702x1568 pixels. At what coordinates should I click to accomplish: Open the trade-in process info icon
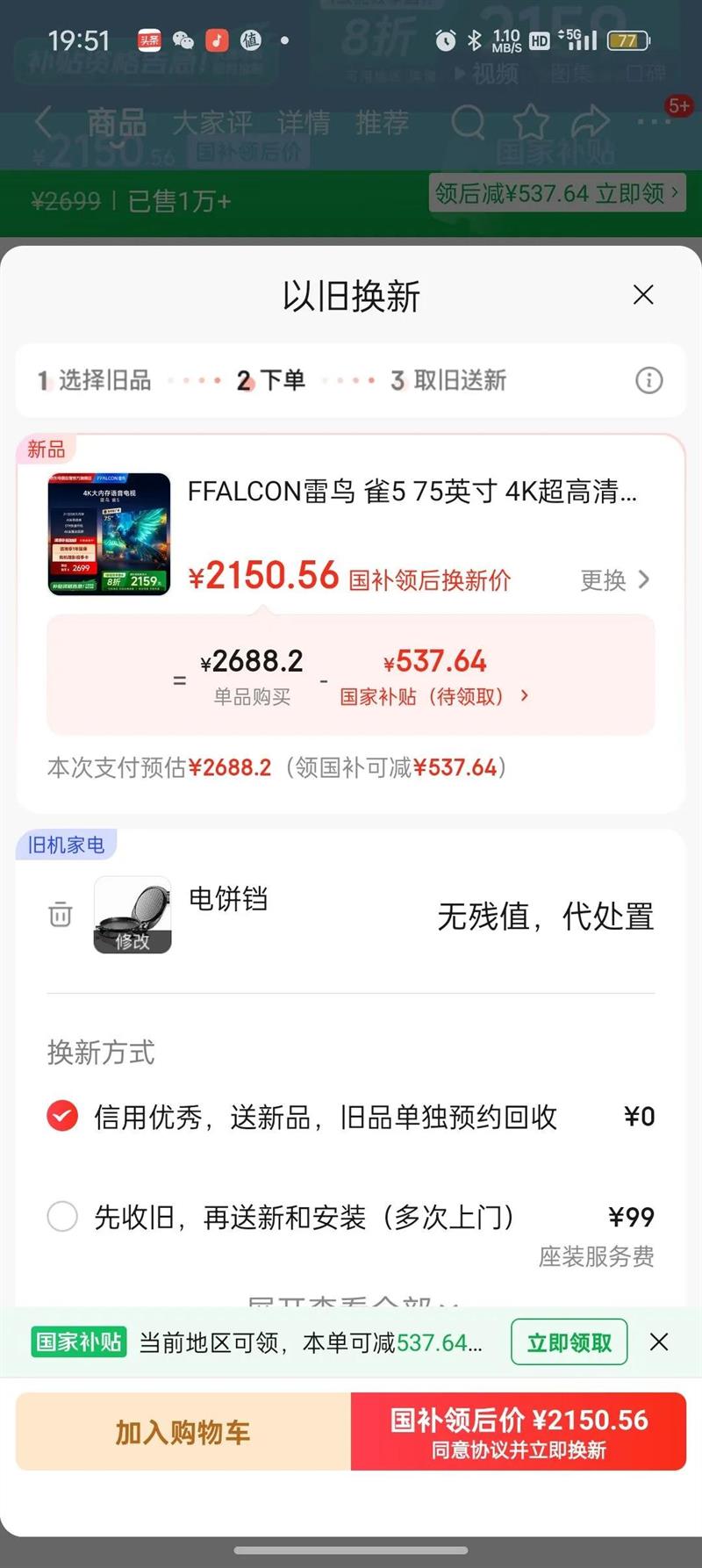[x=648, y=380]
